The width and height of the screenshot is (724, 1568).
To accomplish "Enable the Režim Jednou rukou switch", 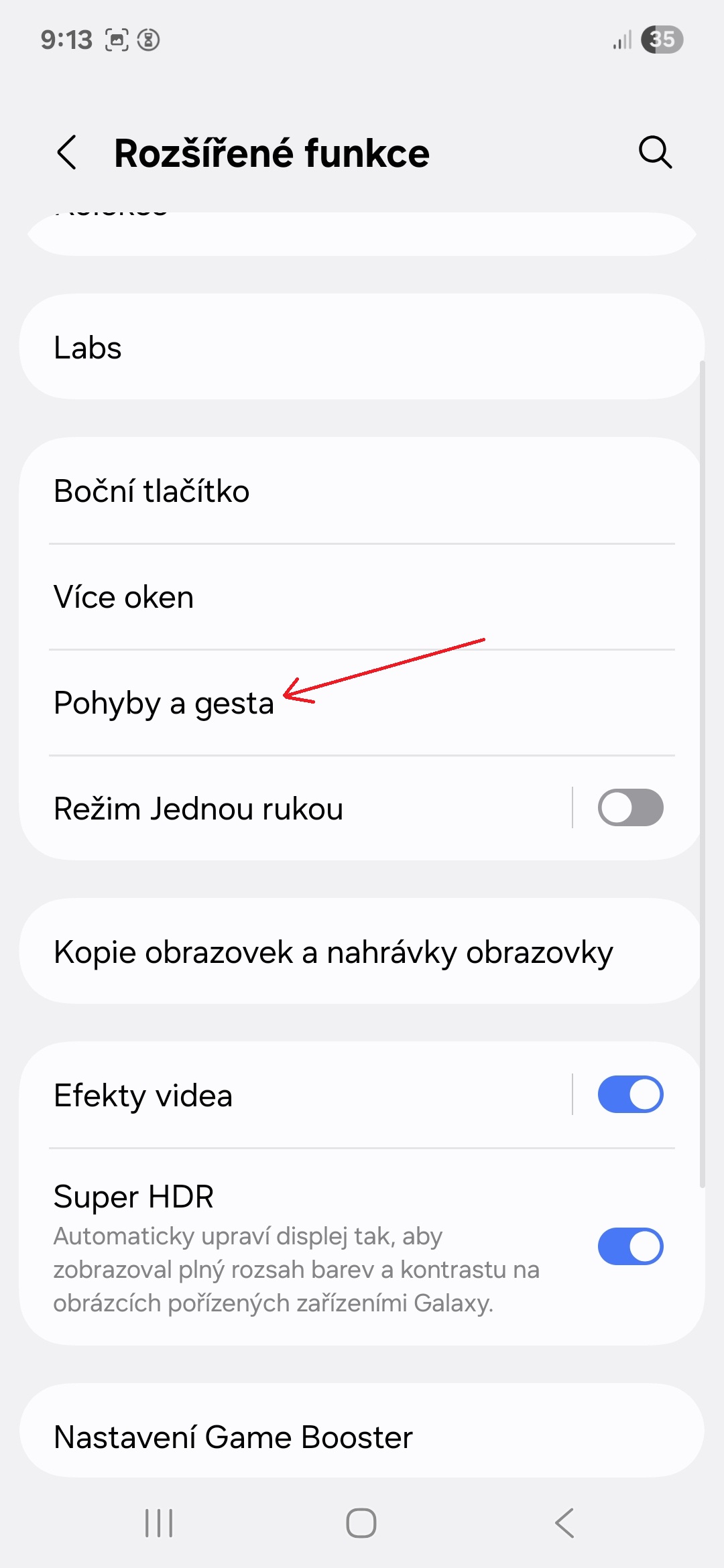I will [630, 807].
